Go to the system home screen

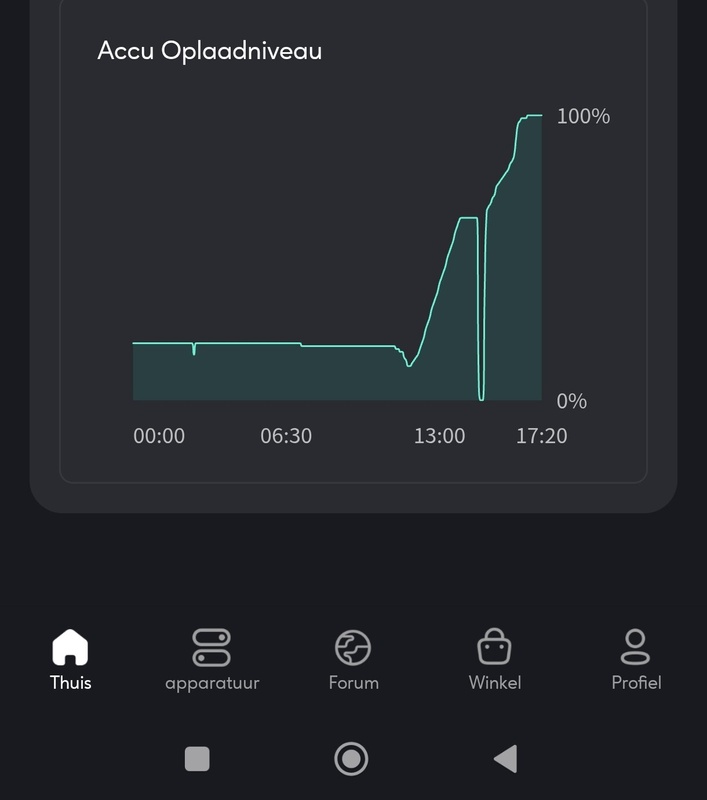(351, 759)
